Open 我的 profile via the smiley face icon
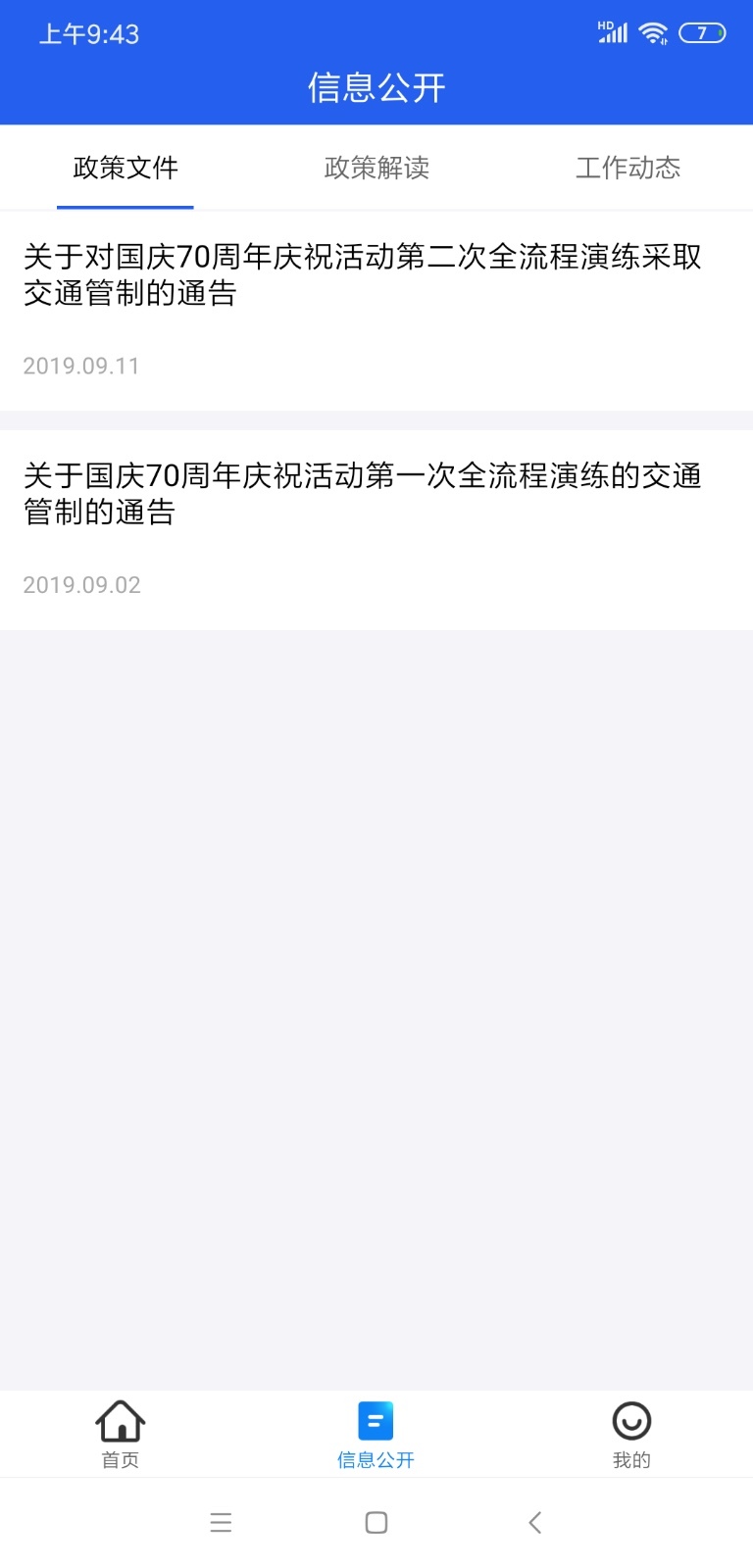Viewport: 753px width, 1568px height. tap(631, 1420)
